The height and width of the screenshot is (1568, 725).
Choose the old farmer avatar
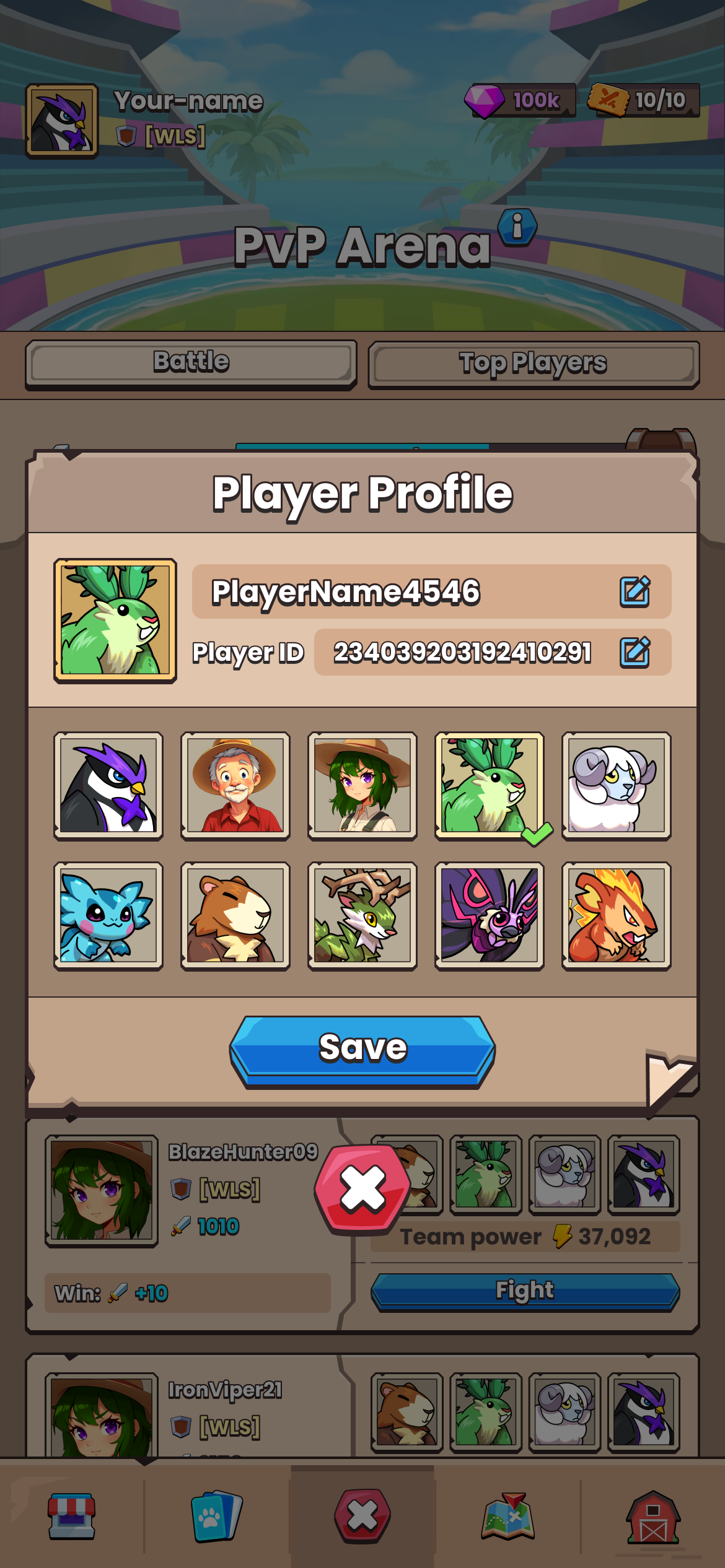(x=235, y=786)
